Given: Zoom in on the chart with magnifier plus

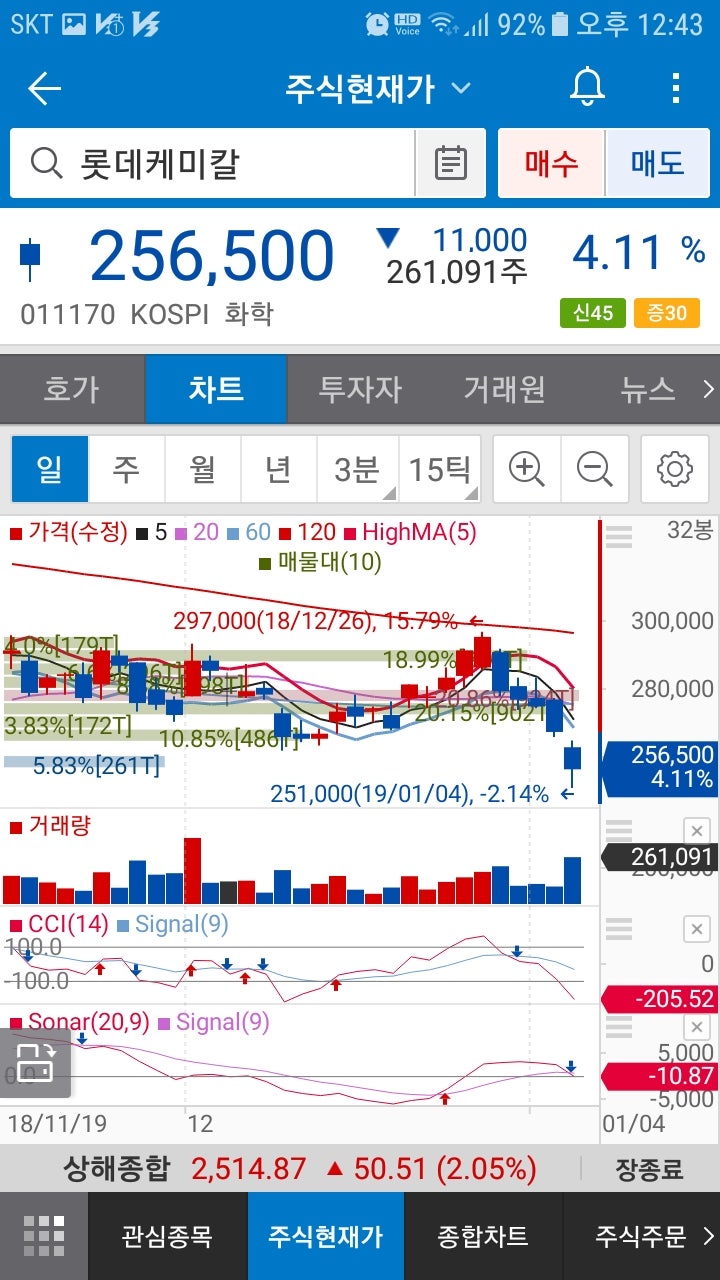Looking at the screenshot, I should [x=527, y=469].
